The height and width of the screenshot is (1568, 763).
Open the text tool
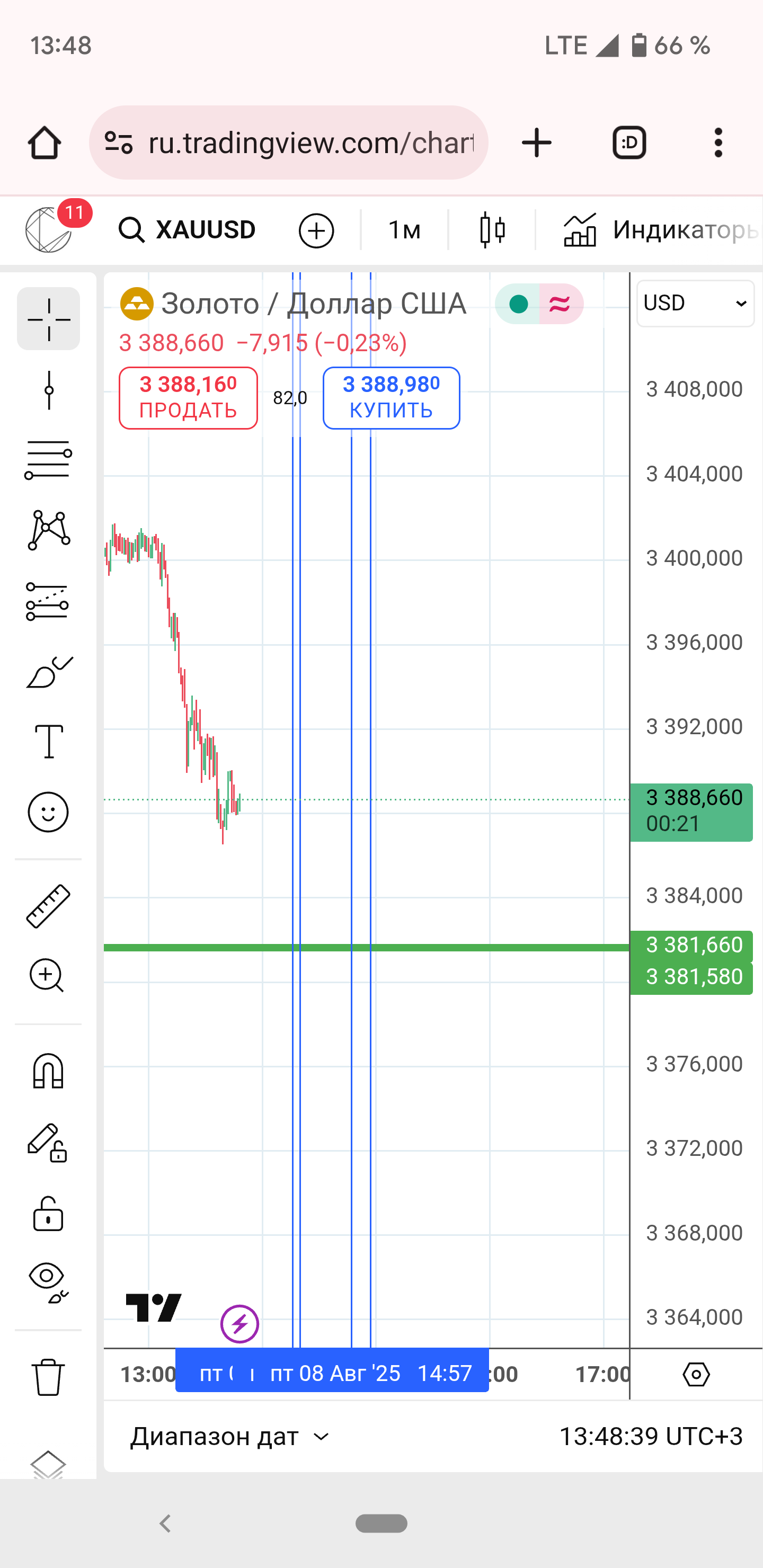49,742
